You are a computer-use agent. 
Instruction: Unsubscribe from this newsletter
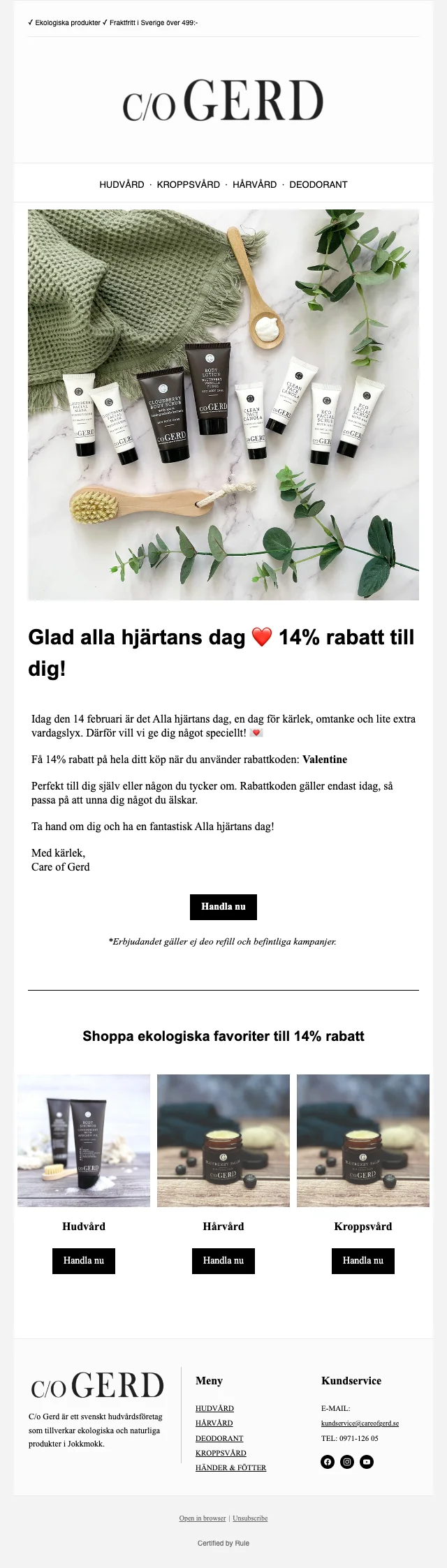click(250, 1518)
